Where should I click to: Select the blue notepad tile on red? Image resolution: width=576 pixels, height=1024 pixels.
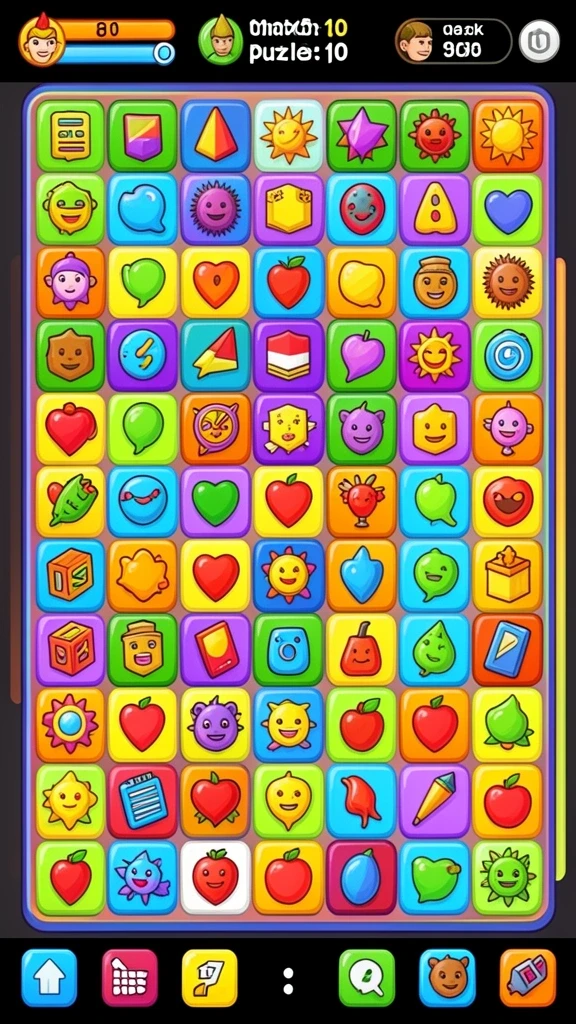click(142, 799)
